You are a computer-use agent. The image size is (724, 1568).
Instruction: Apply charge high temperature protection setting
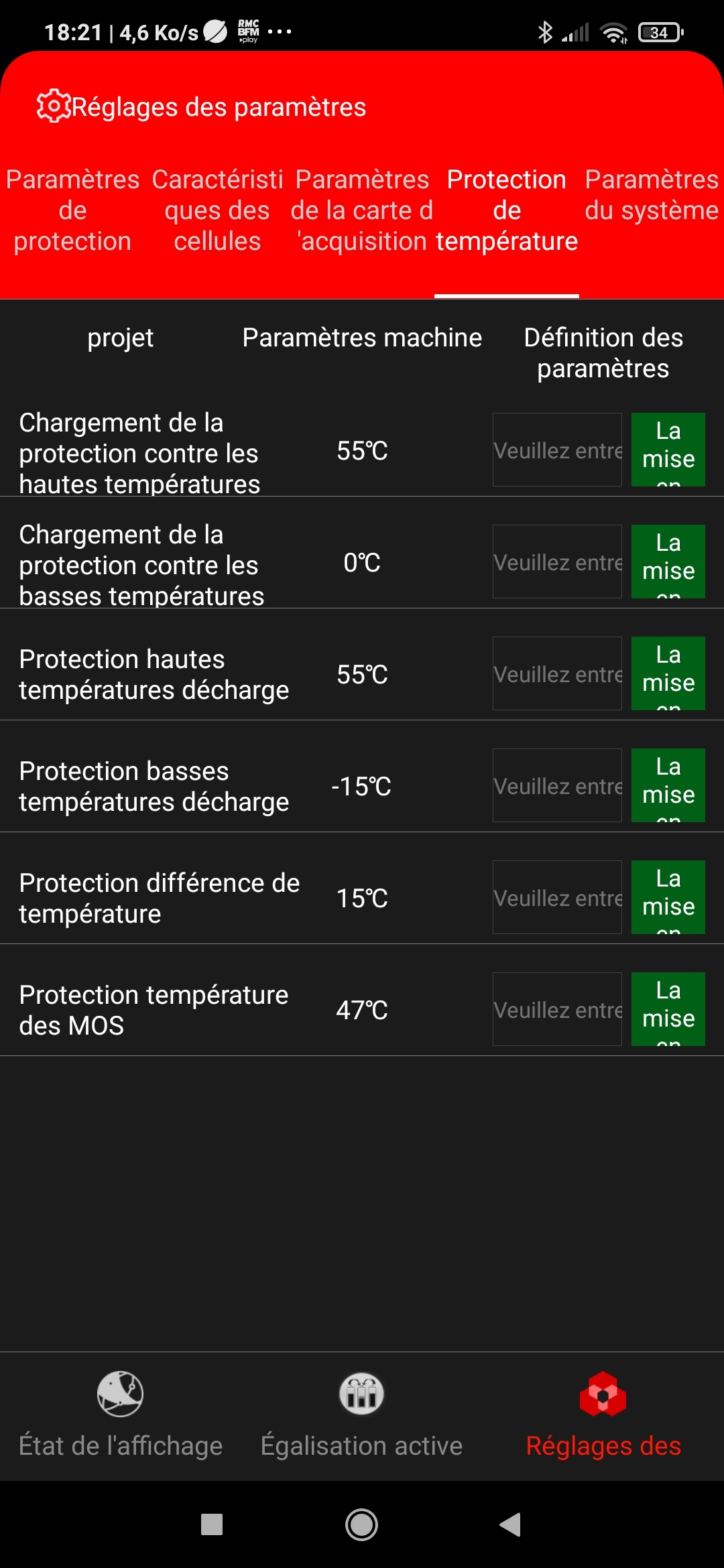pos(668,450)
